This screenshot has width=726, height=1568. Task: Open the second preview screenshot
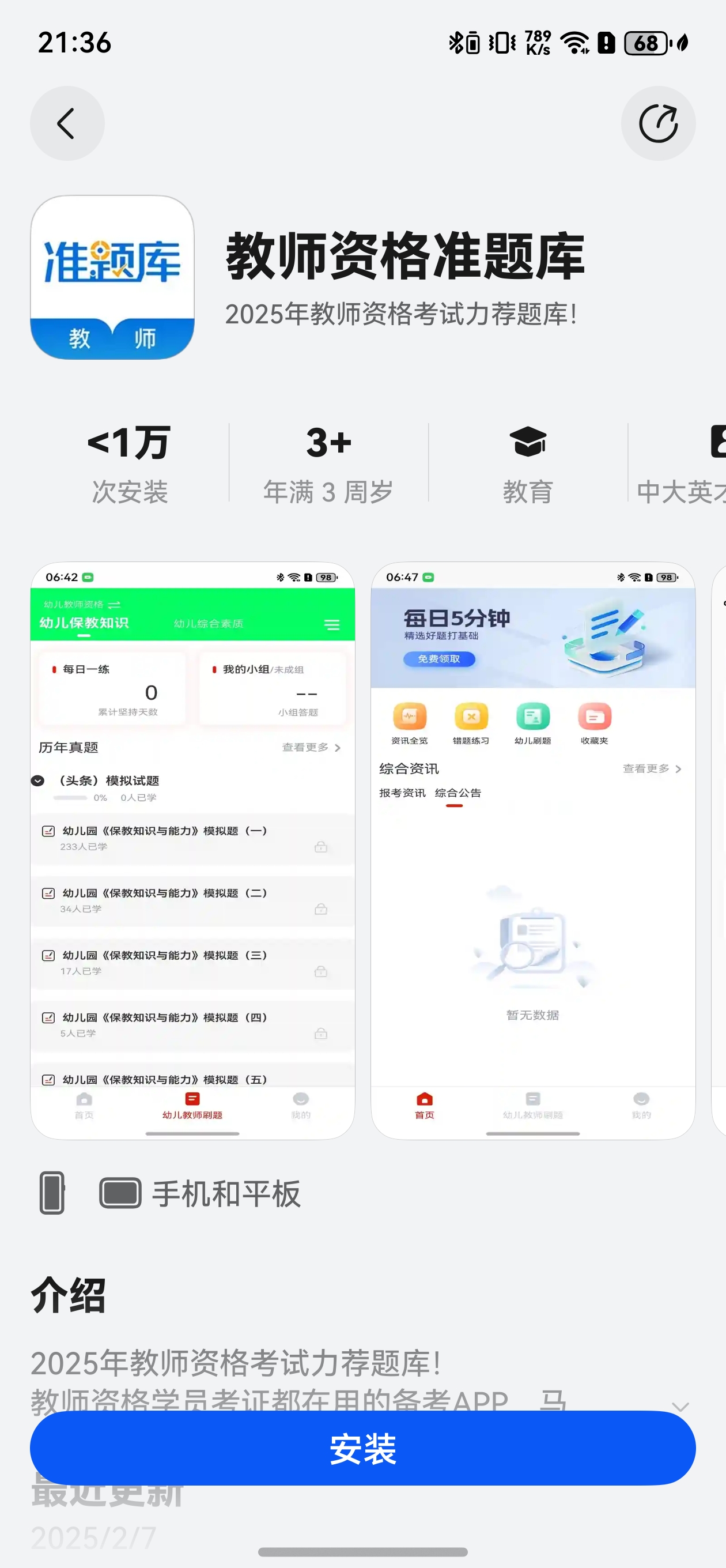pyautogui.click(x=532, y=850)
